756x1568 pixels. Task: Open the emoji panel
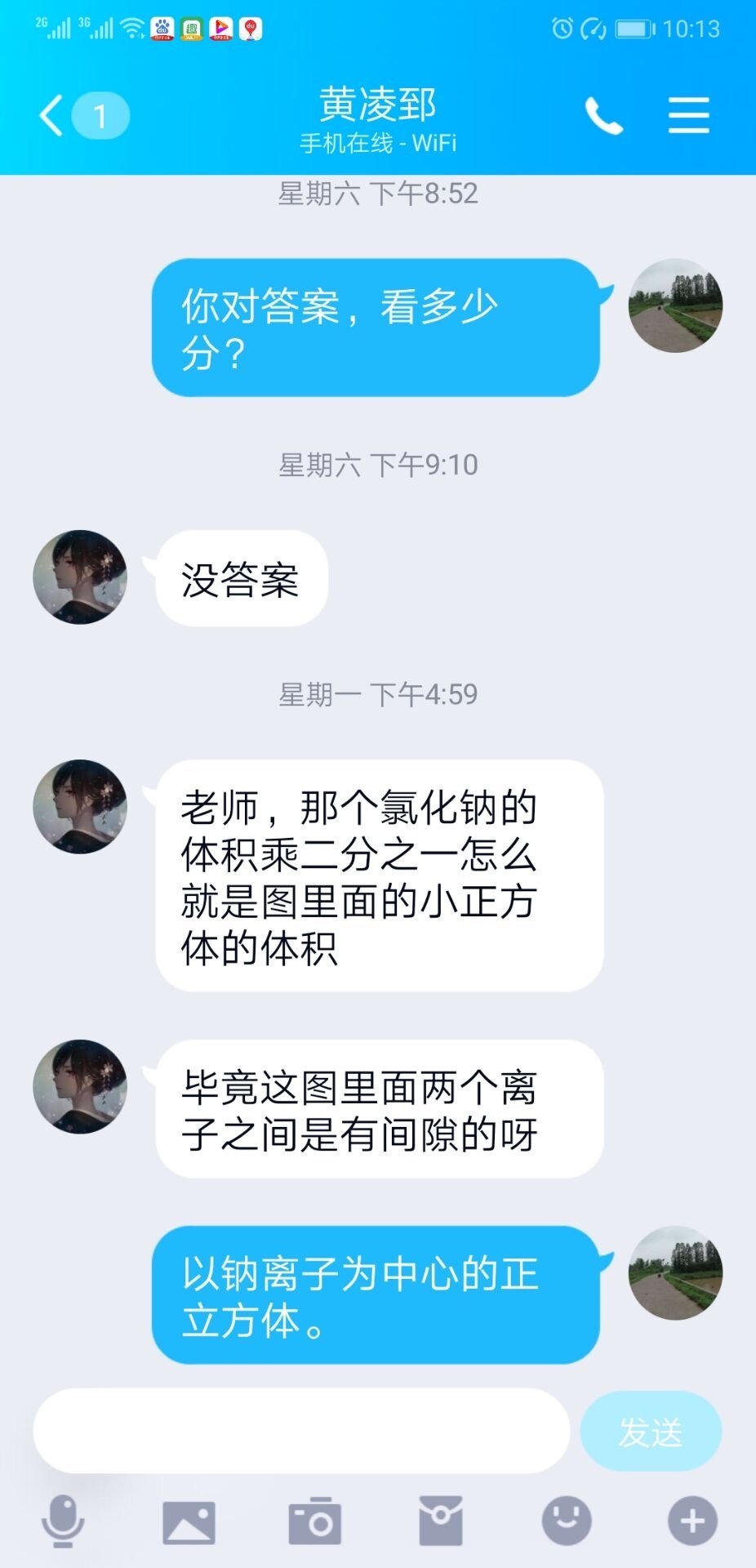[567, 1521]
